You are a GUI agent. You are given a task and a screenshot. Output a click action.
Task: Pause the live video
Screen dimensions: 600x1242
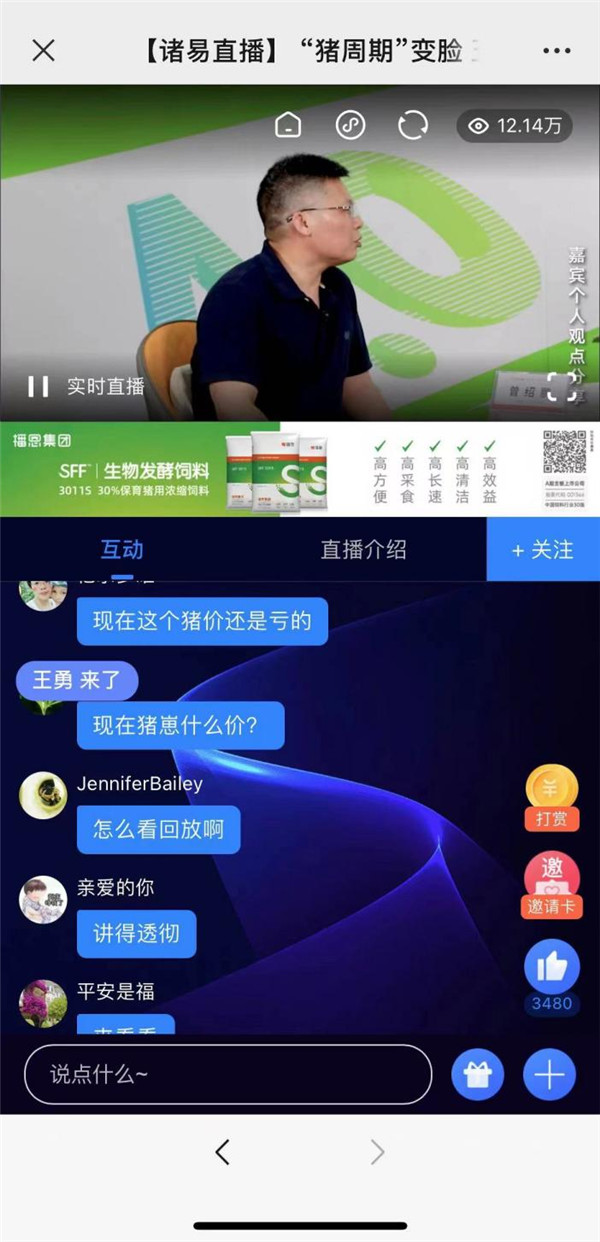click(38, 386)
